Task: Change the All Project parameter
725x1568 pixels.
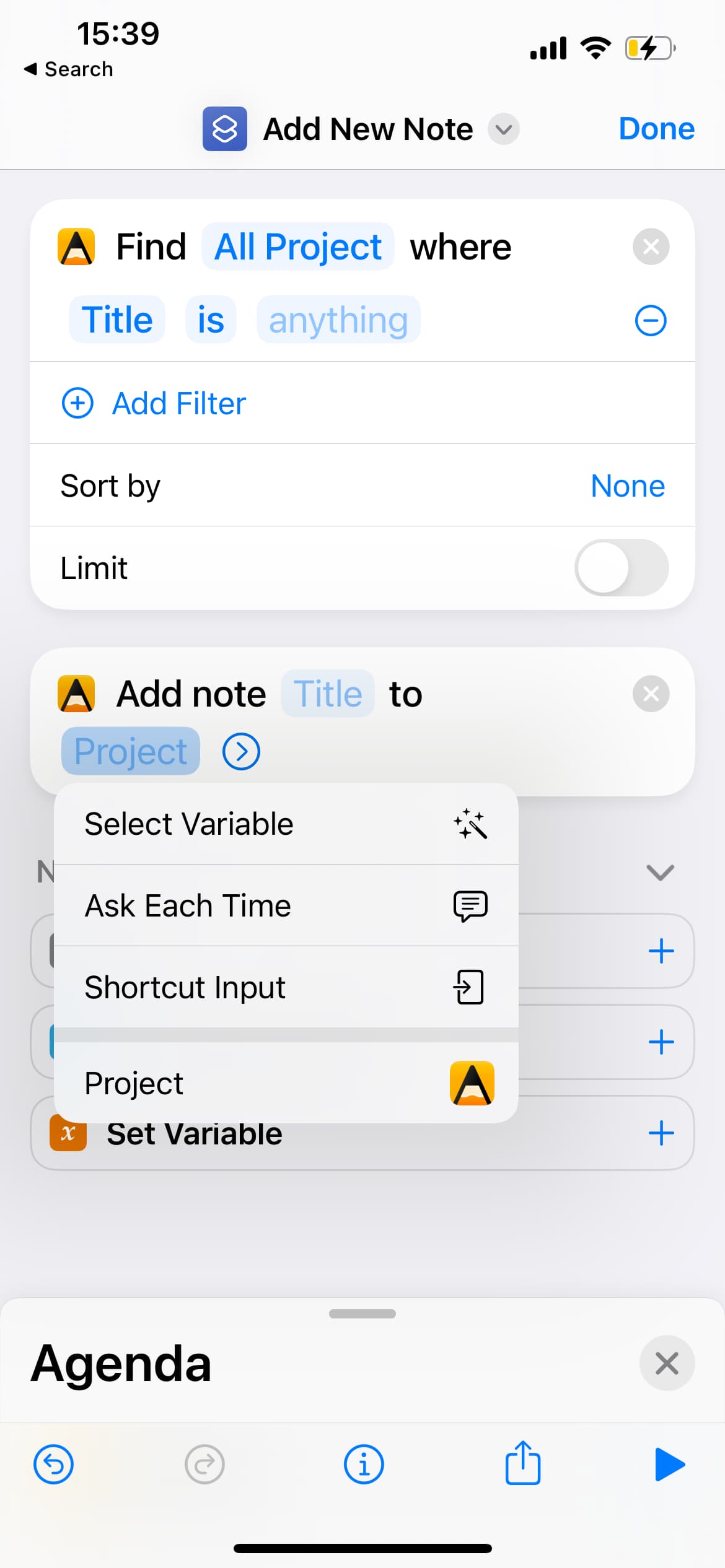Action: coord(298,246)
